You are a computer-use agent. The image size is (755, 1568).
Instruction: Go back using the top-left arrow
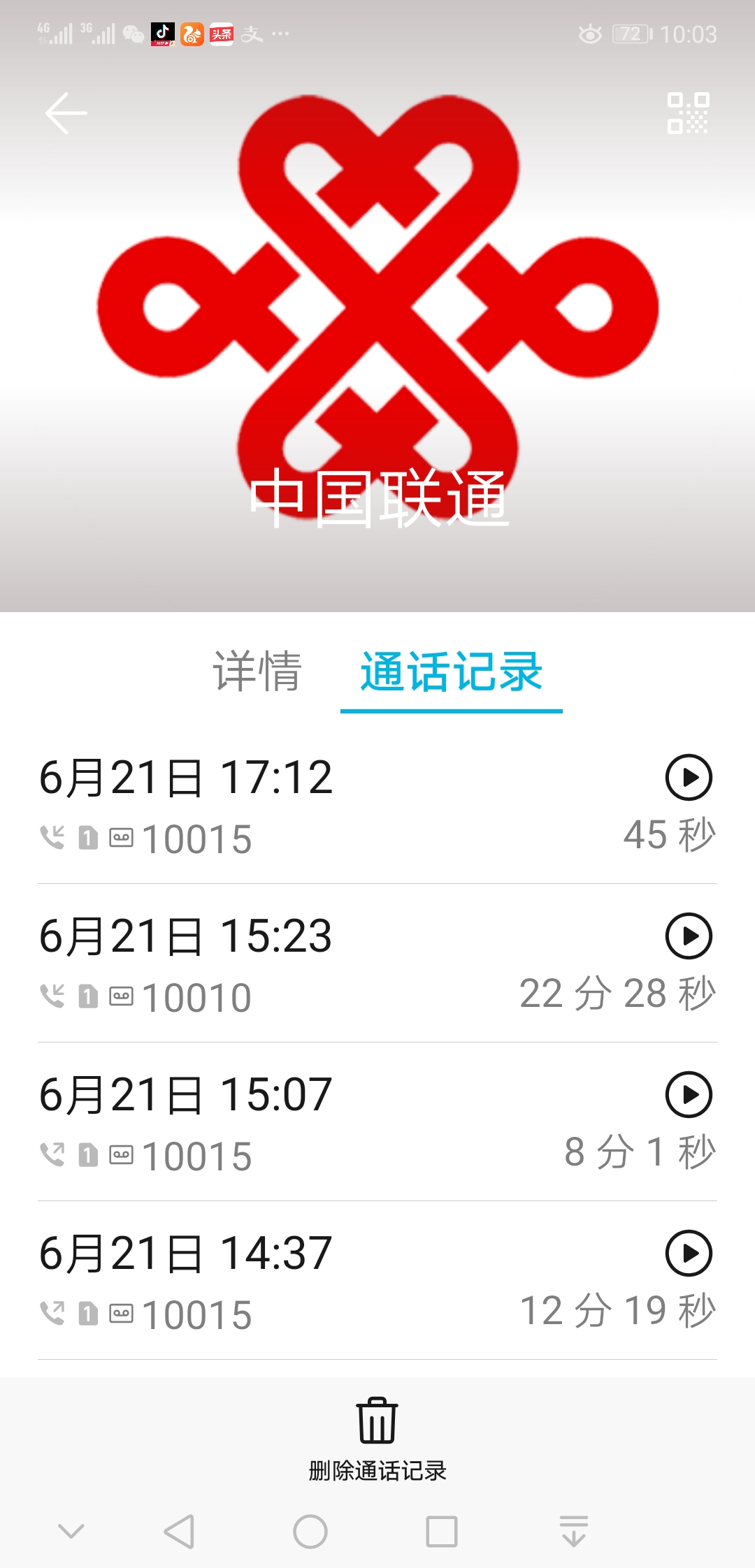[66, 113]
